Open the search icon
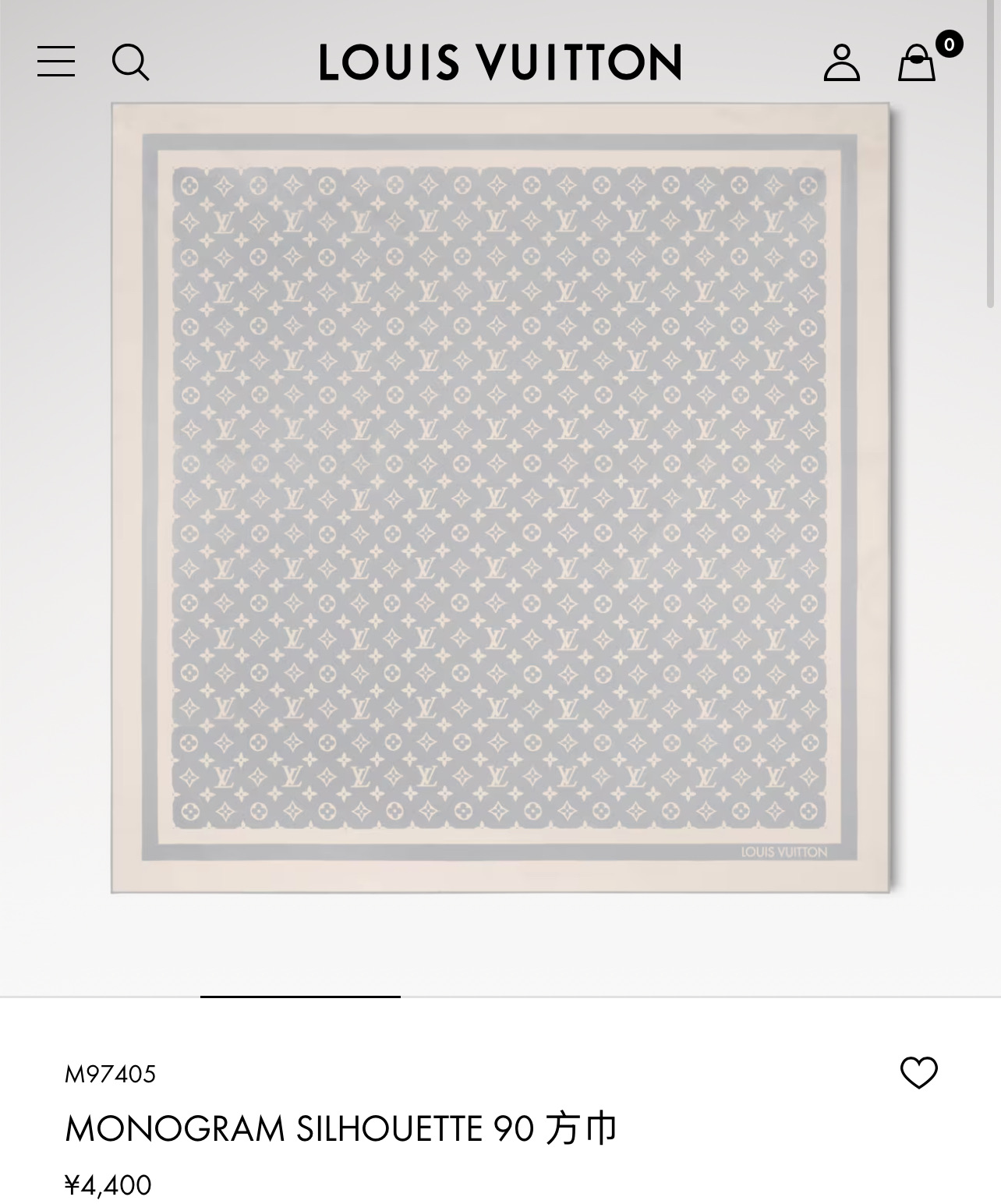Screen dimensions: 1001x1204 click(130, 62)
